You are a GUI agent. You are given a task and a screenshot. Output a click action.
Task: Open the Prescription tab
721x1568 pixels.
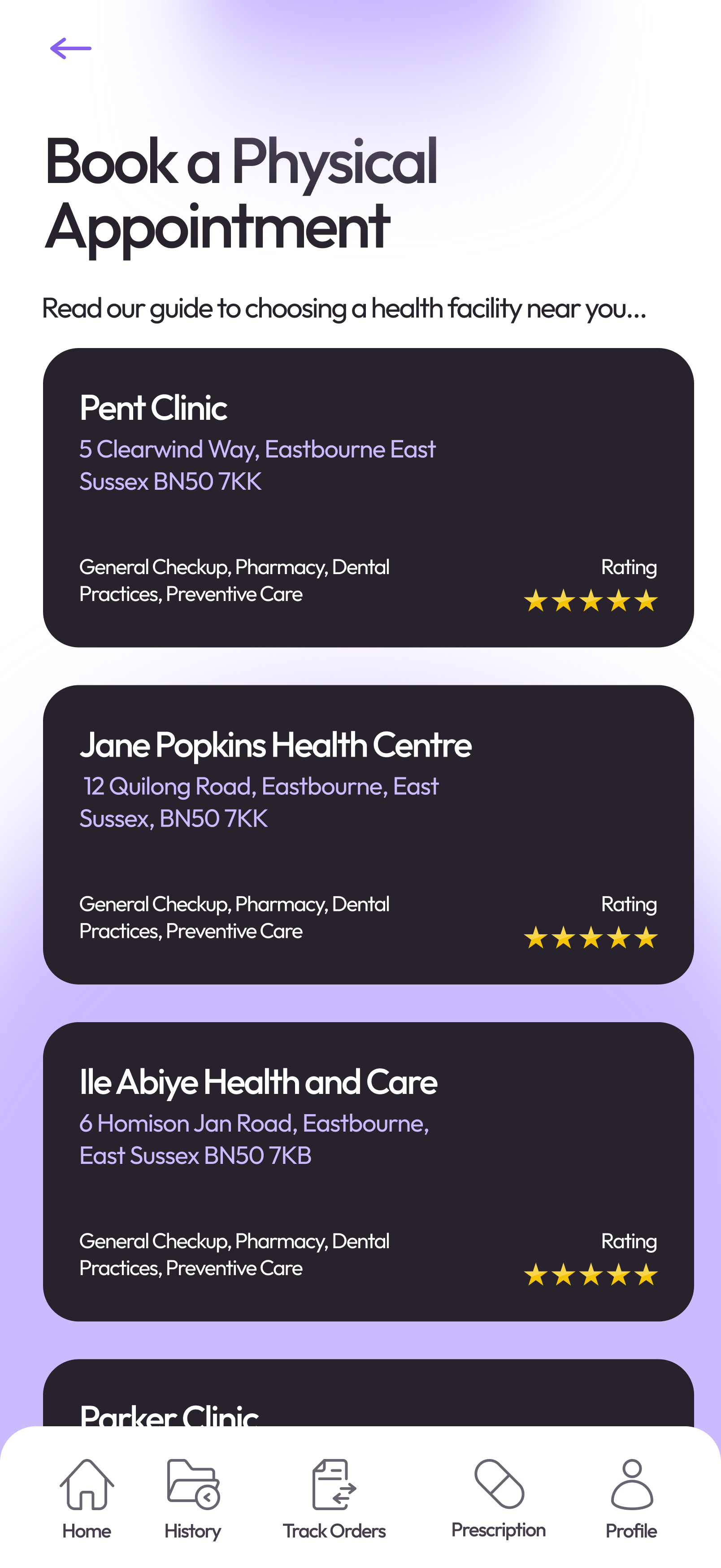point(498,1498)
